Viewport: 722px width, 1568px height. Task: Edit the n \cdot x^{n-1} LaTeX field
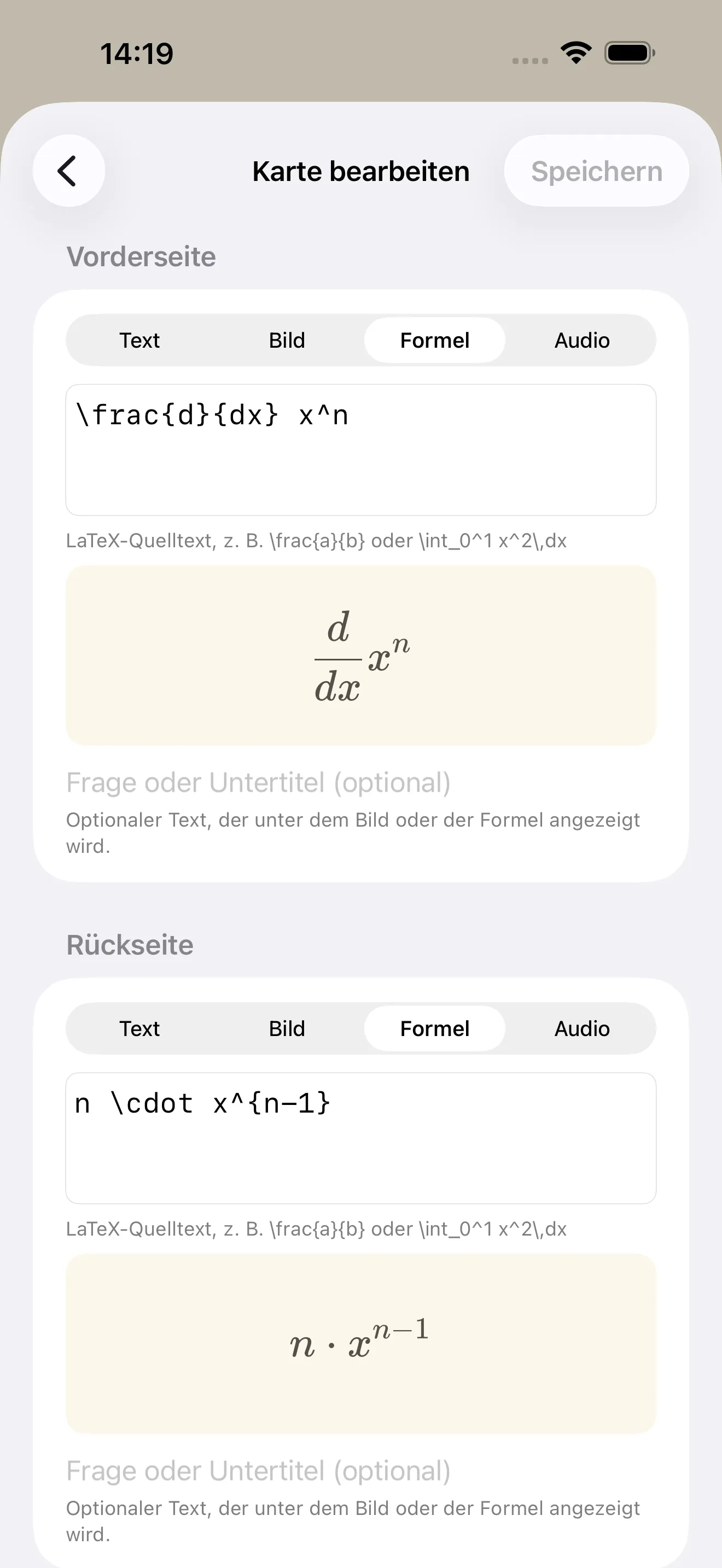click(361, 1138)
